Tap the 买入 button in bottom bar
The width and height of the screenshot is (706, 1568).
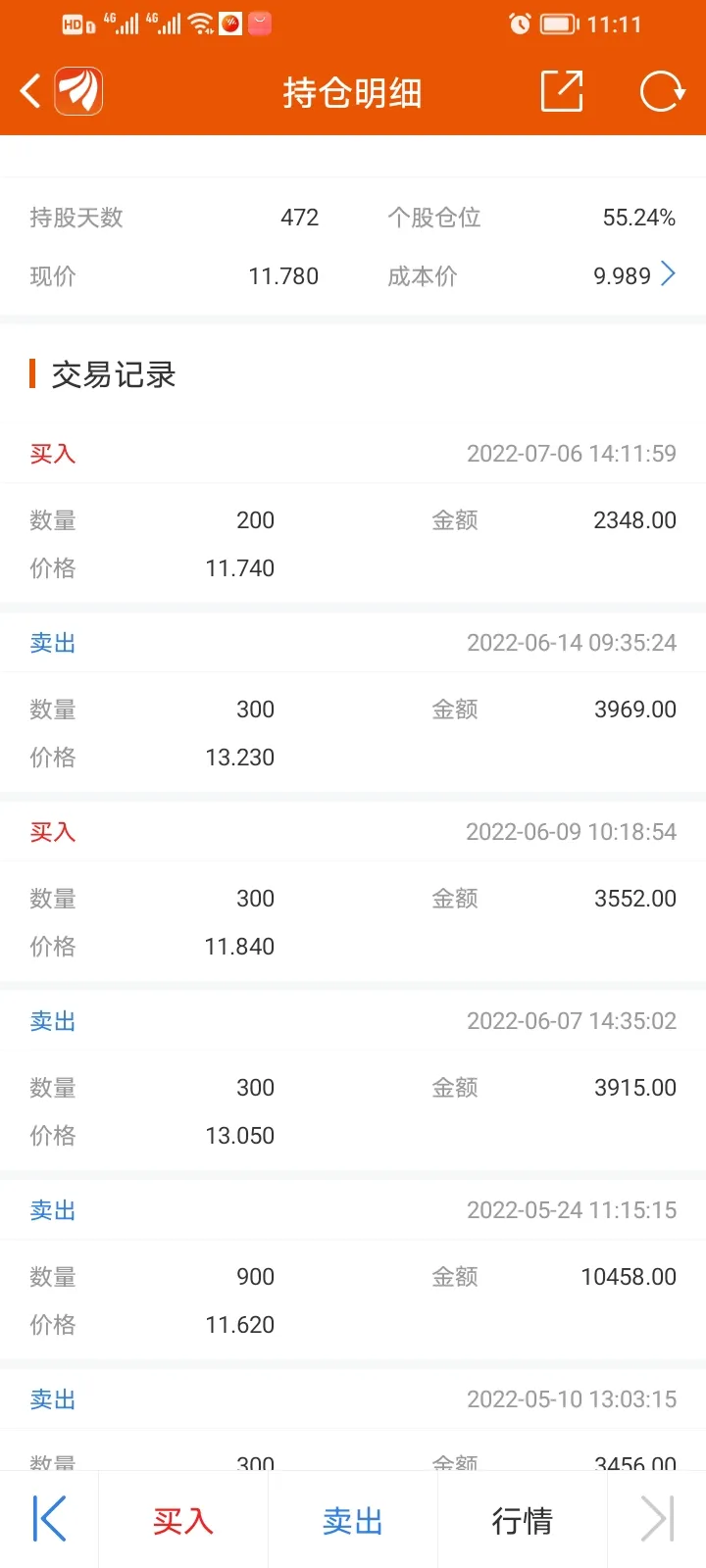coord(182,1520)
